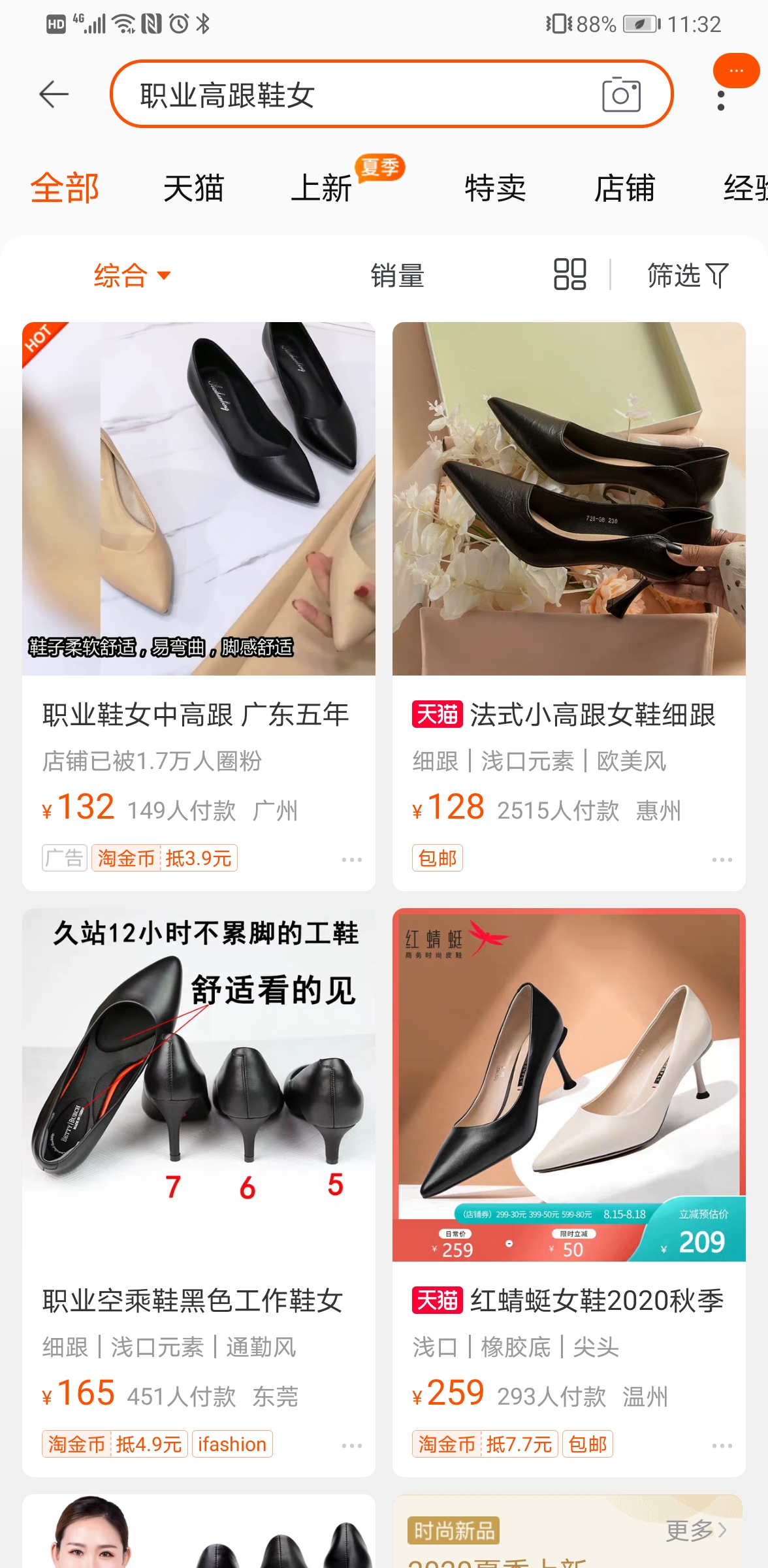Open more options on the ¥165 product
This screenshot has width=768, height=1568.
coord(351,1446)
